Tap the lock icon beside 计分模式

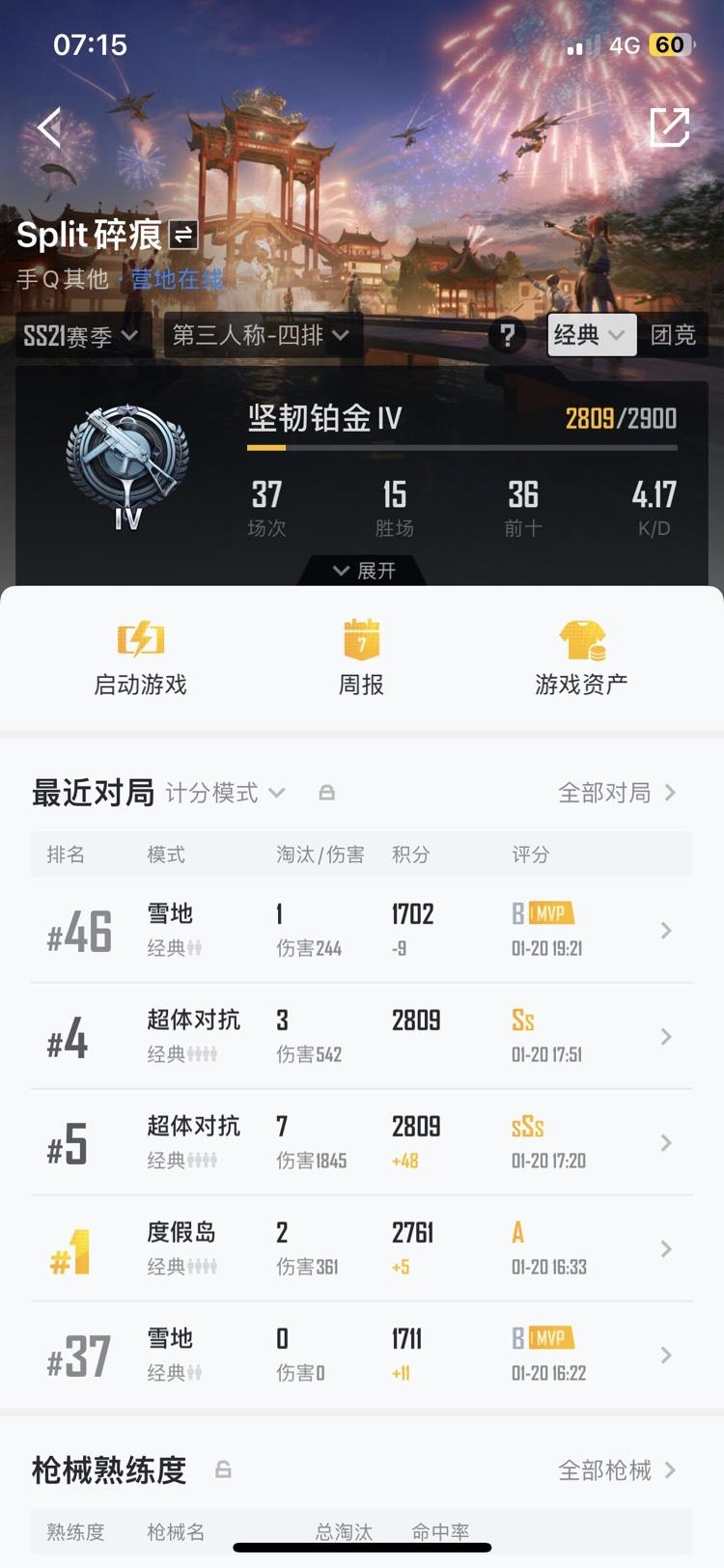coord(326,792)
